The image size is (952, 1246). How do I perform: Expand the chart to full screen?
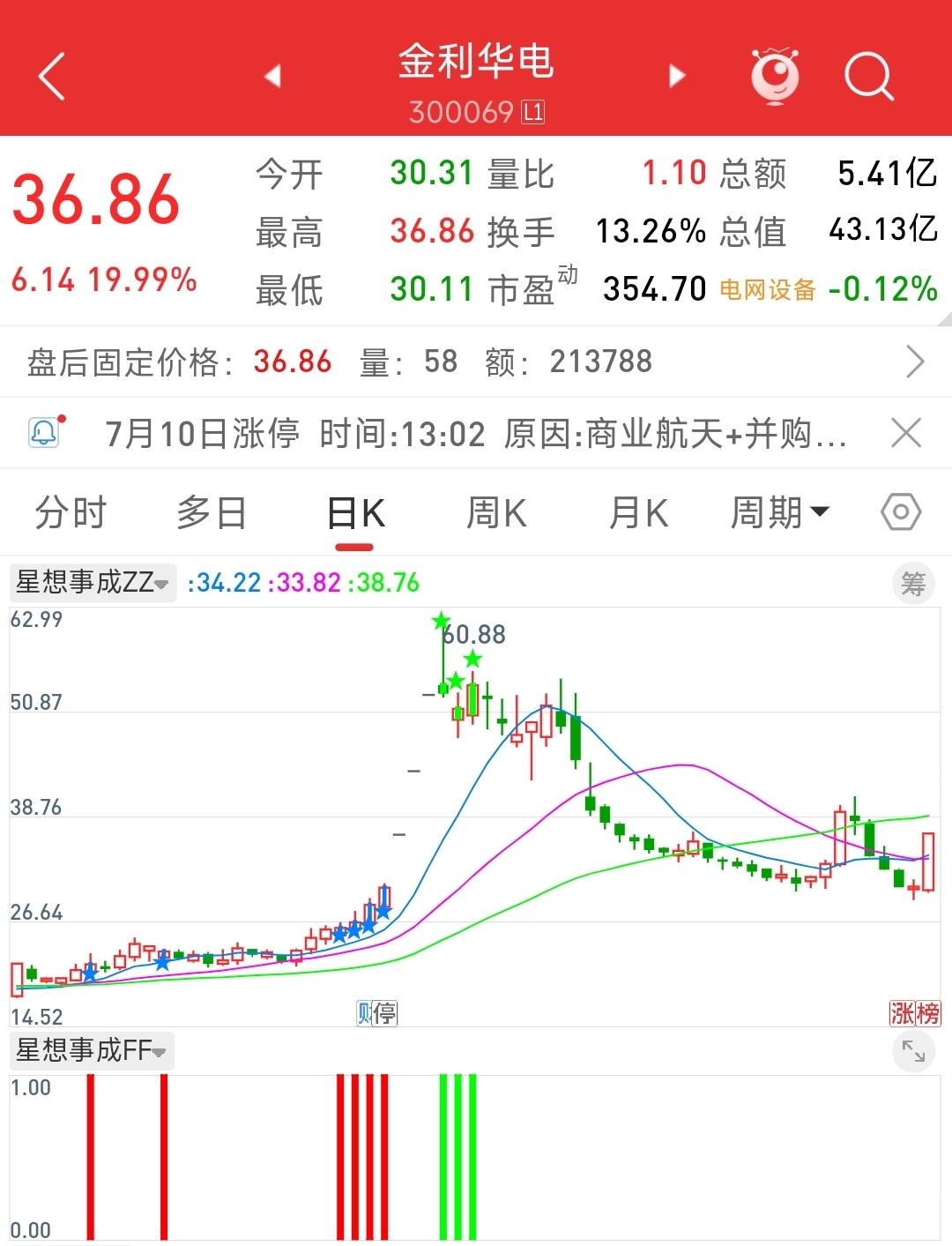(913, 1051)
